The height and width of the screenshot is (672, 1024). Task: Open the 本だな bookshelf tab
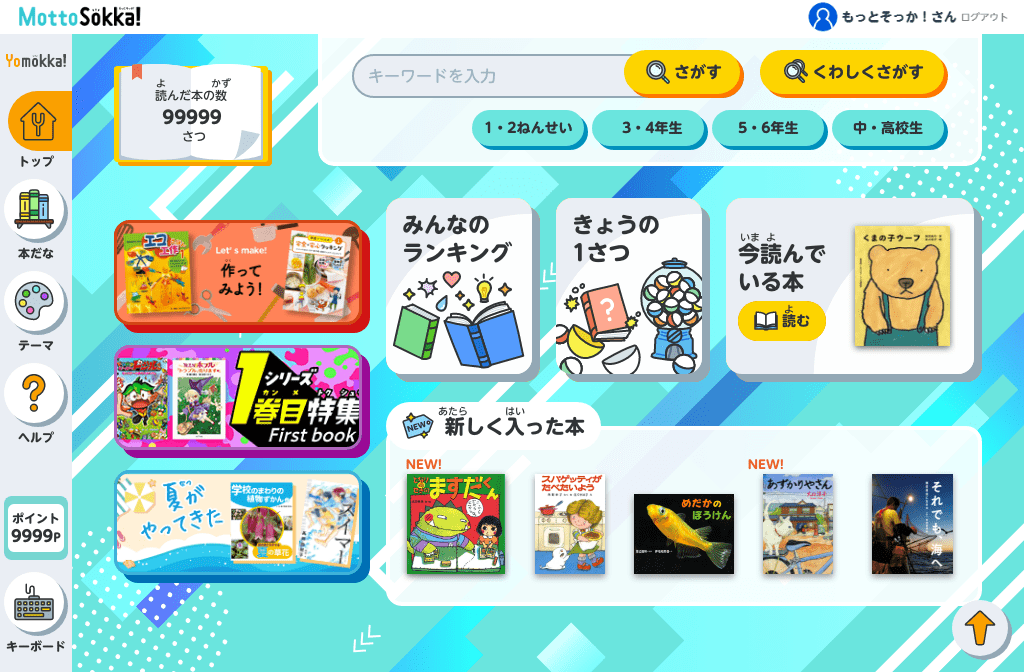(x=36, y=222)
